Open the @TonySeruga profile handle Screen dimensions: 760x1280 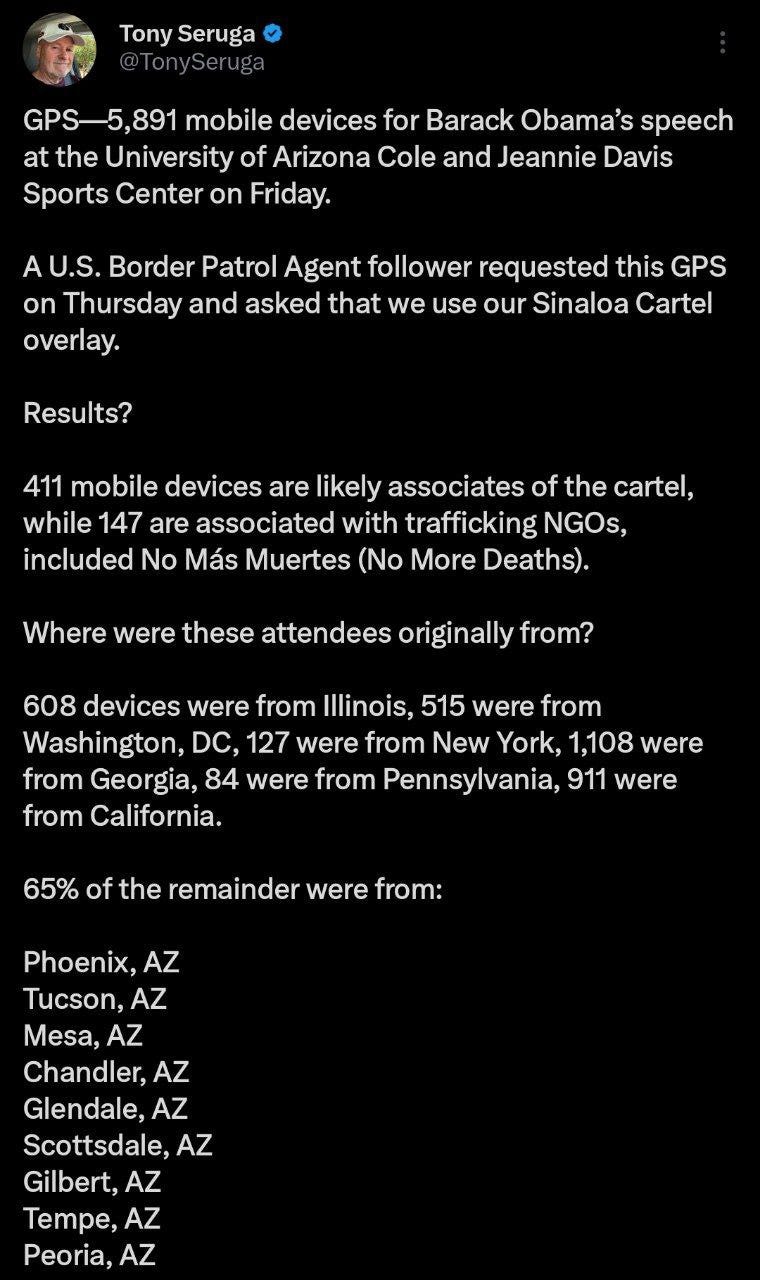click(192, 62)
